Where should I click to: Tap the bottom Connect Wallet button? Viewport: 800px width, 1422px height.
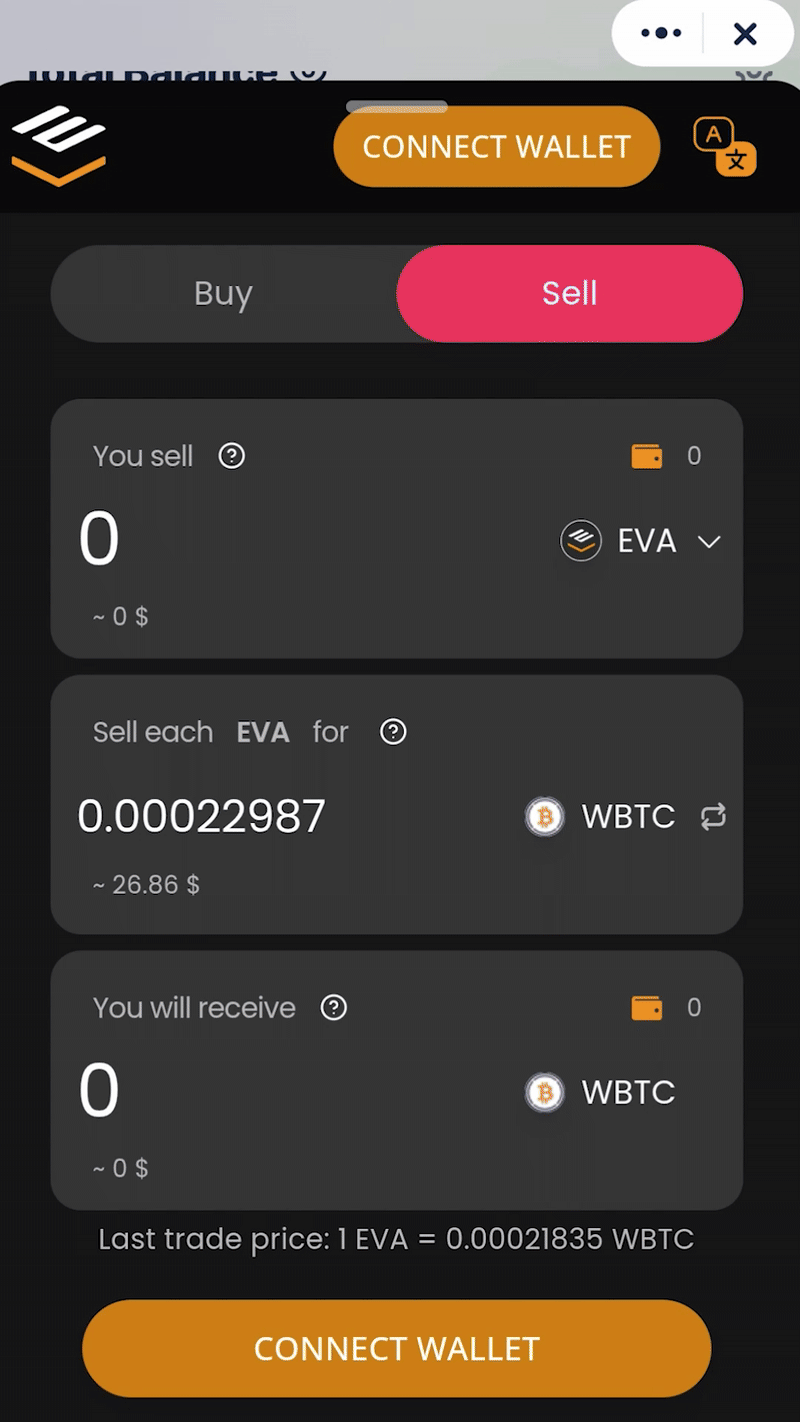[x=396, y=1348]
